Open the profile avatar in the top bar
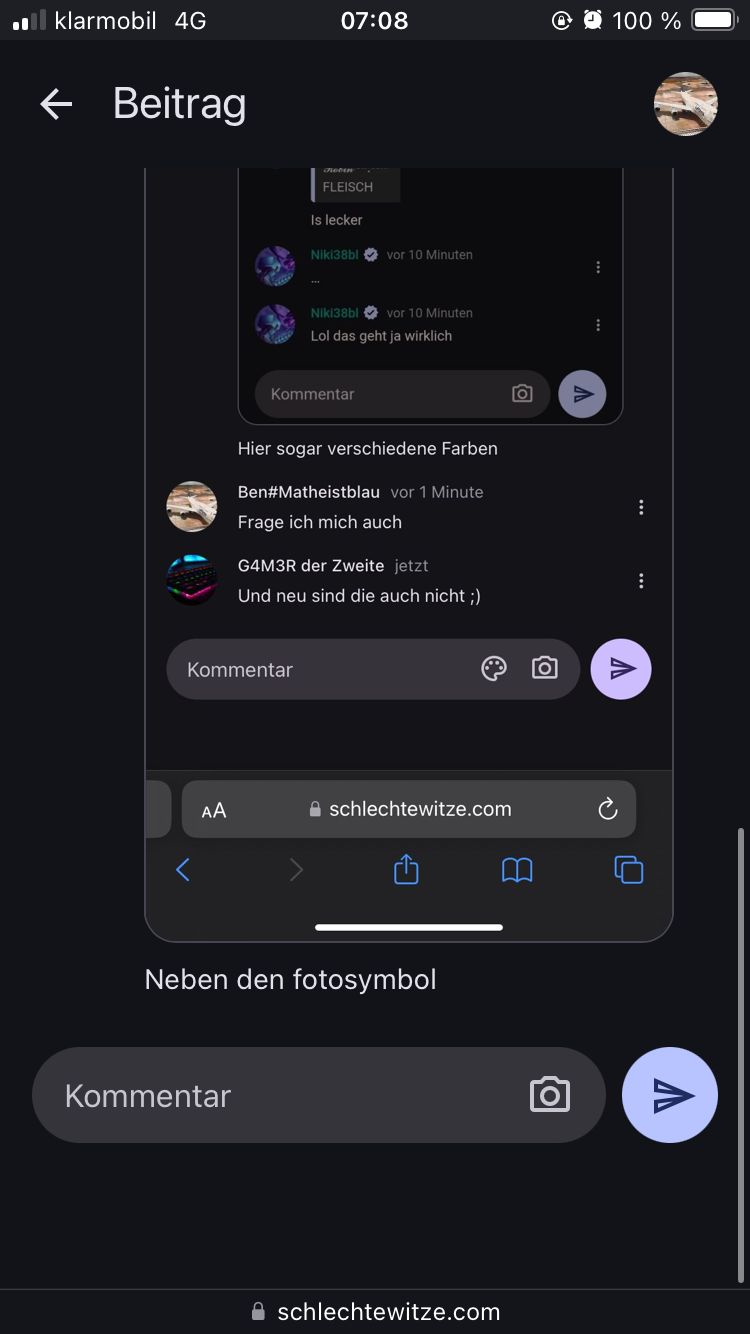 coord(685,104)
